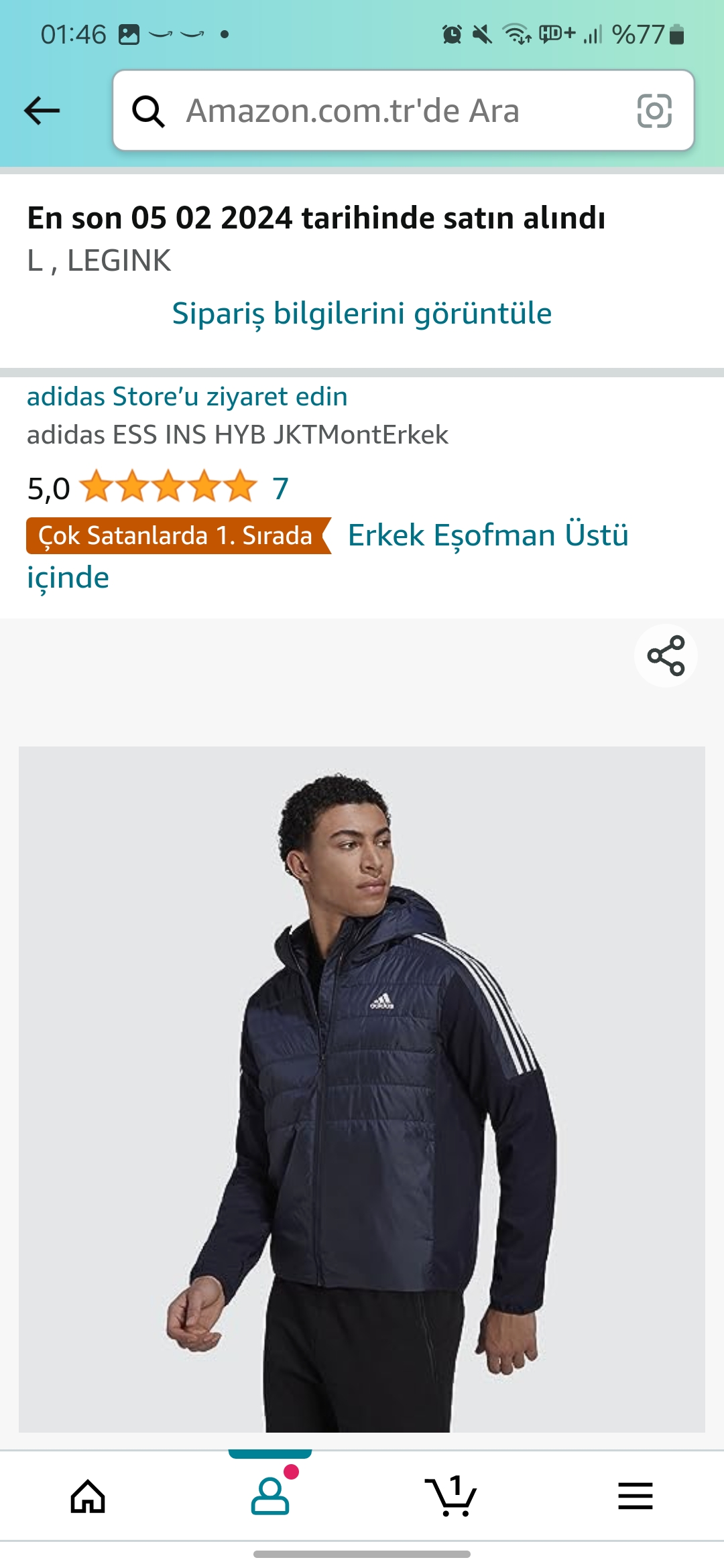Share this product
Viewport: 724px width, 1568px height.
click(x=666, y=655)
